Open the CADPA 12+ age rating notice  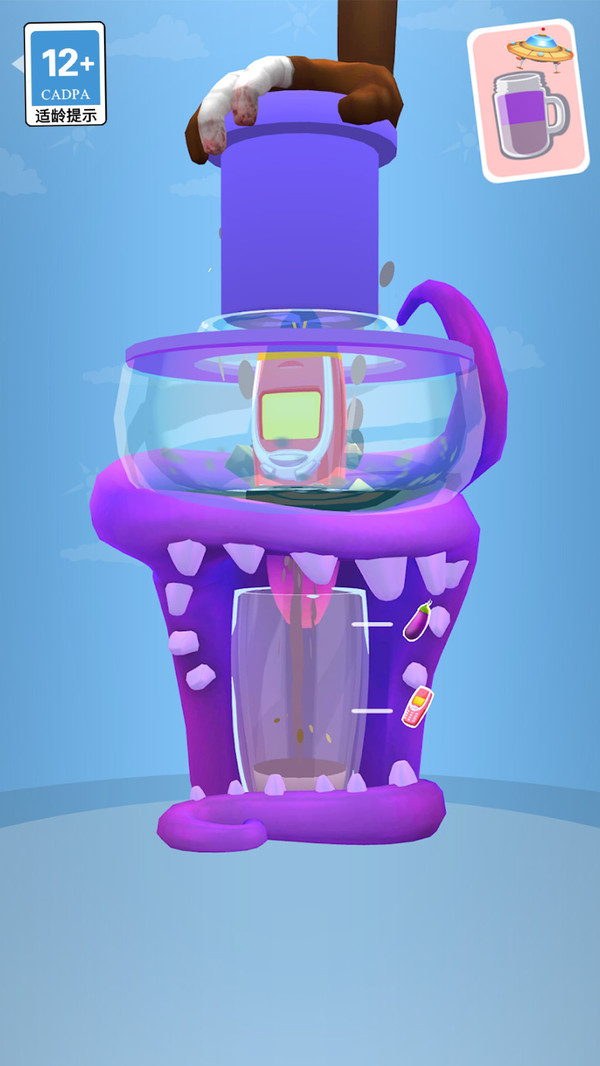65,74
